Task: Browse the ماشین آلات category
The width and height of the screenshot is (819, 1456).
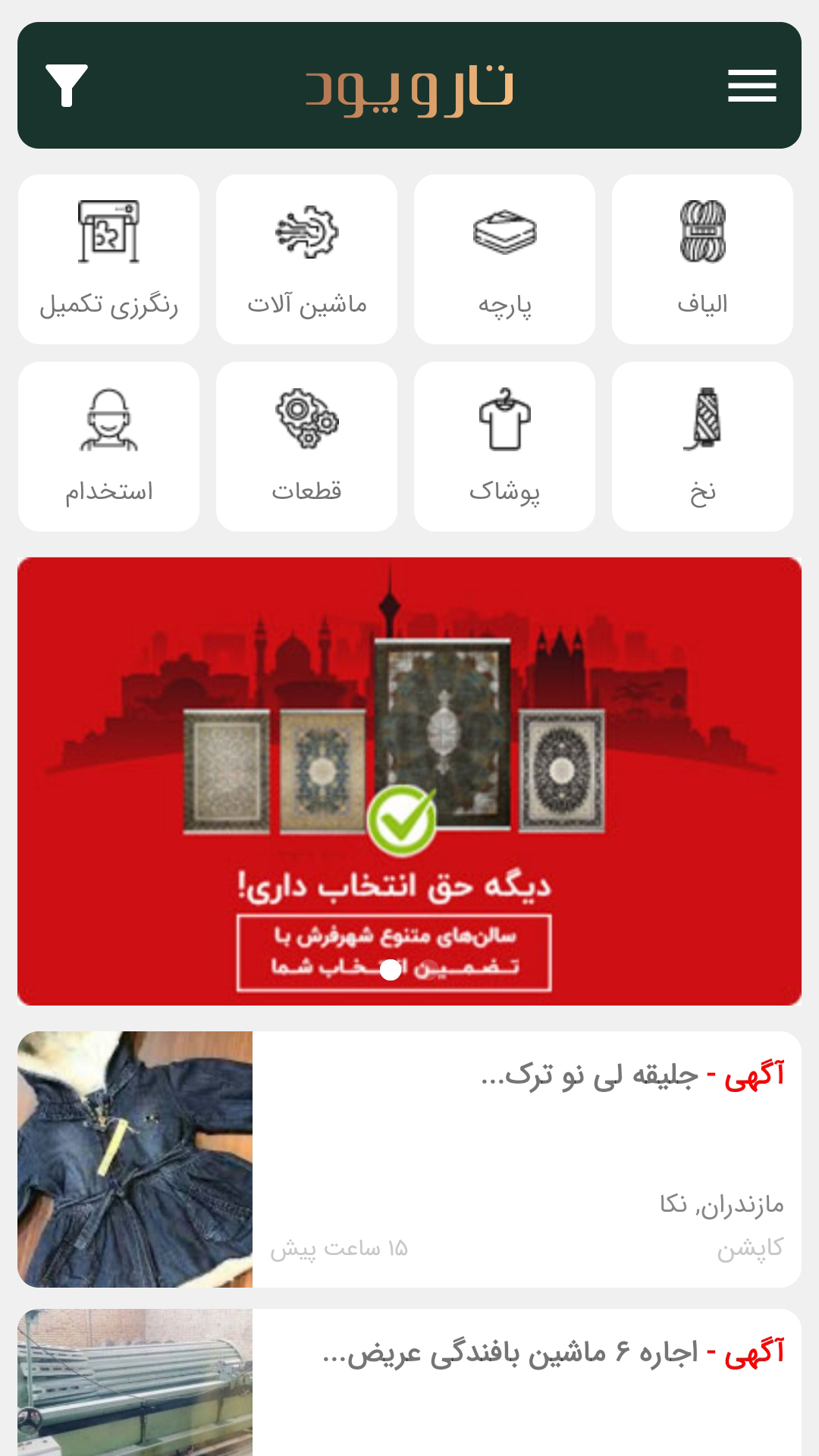Action: [x=306, y=259]
